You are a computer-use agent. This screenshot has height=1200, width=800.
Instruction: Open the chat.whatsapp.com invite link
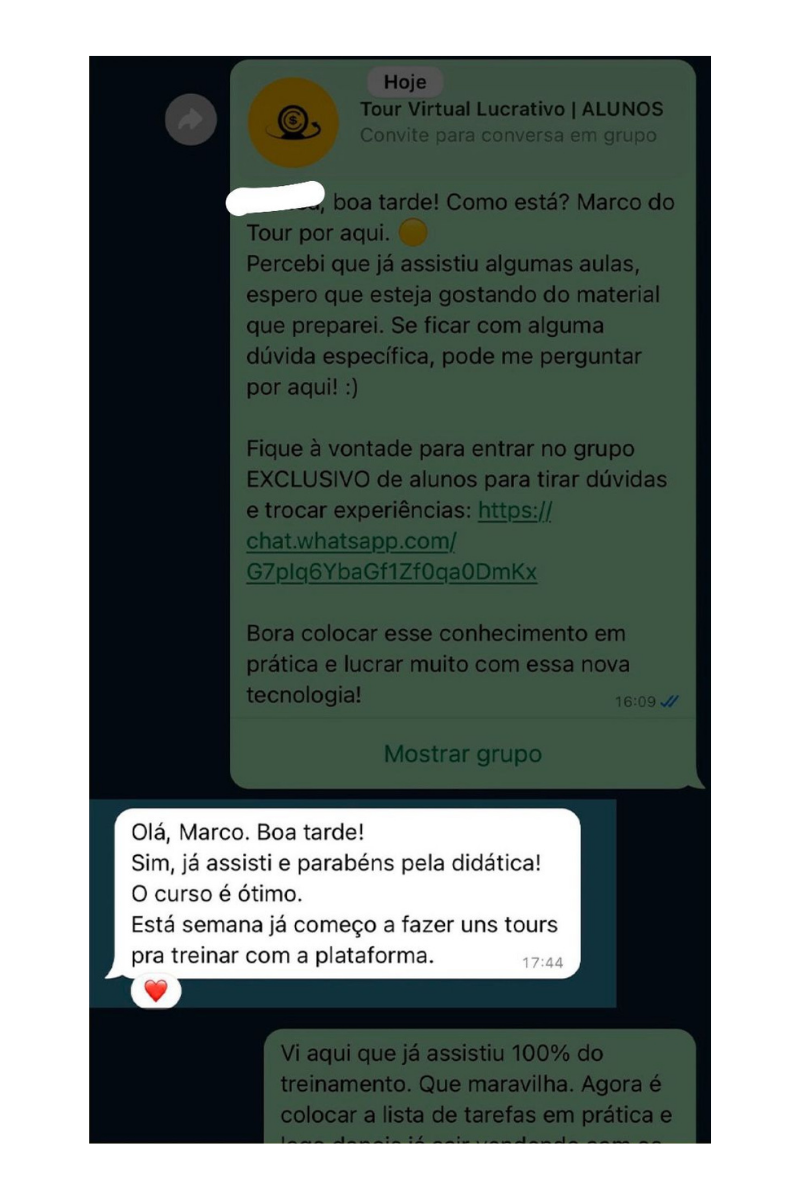[391, 542]
